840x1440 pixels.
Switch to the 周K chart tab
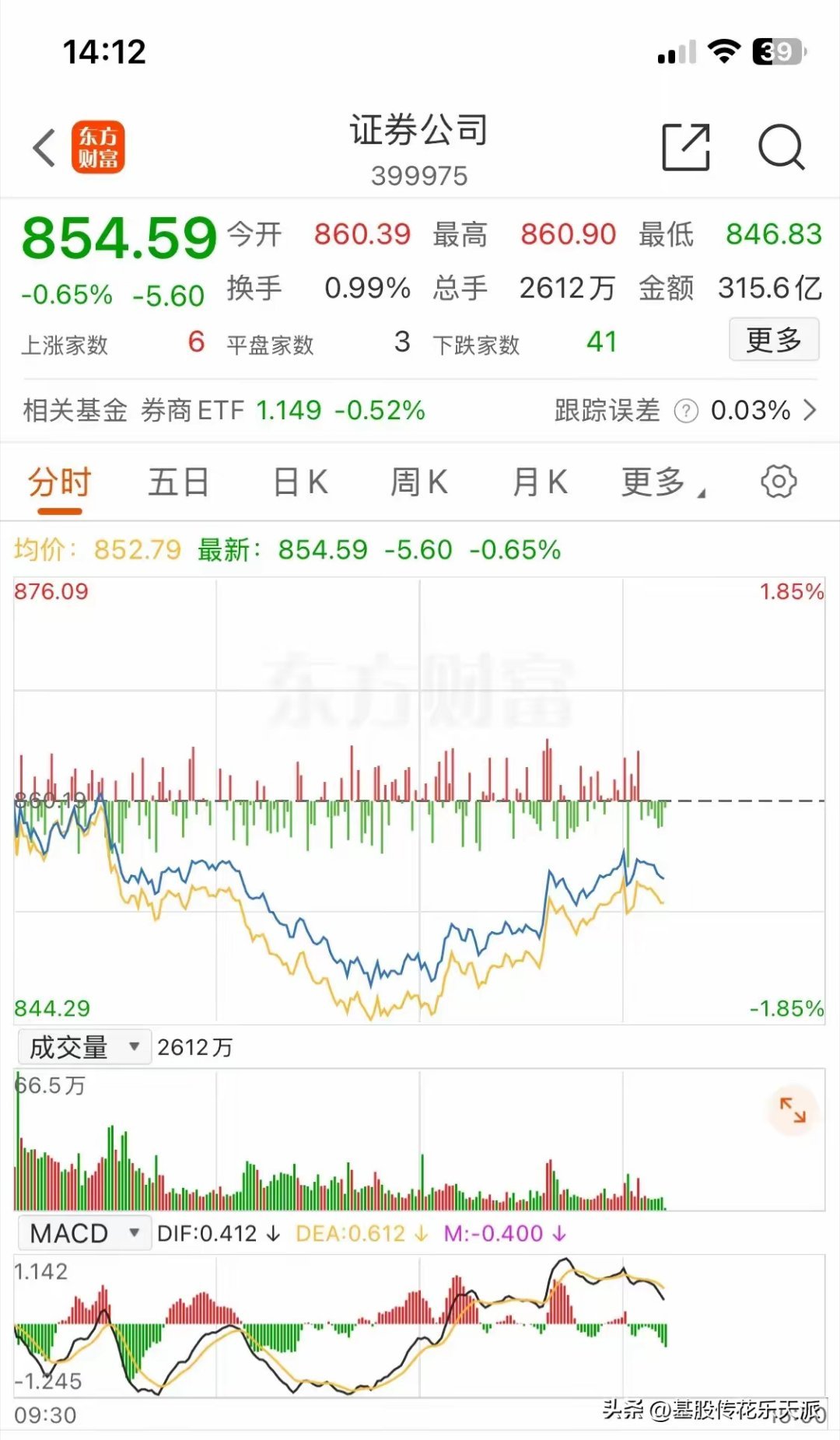click(419, 482)
